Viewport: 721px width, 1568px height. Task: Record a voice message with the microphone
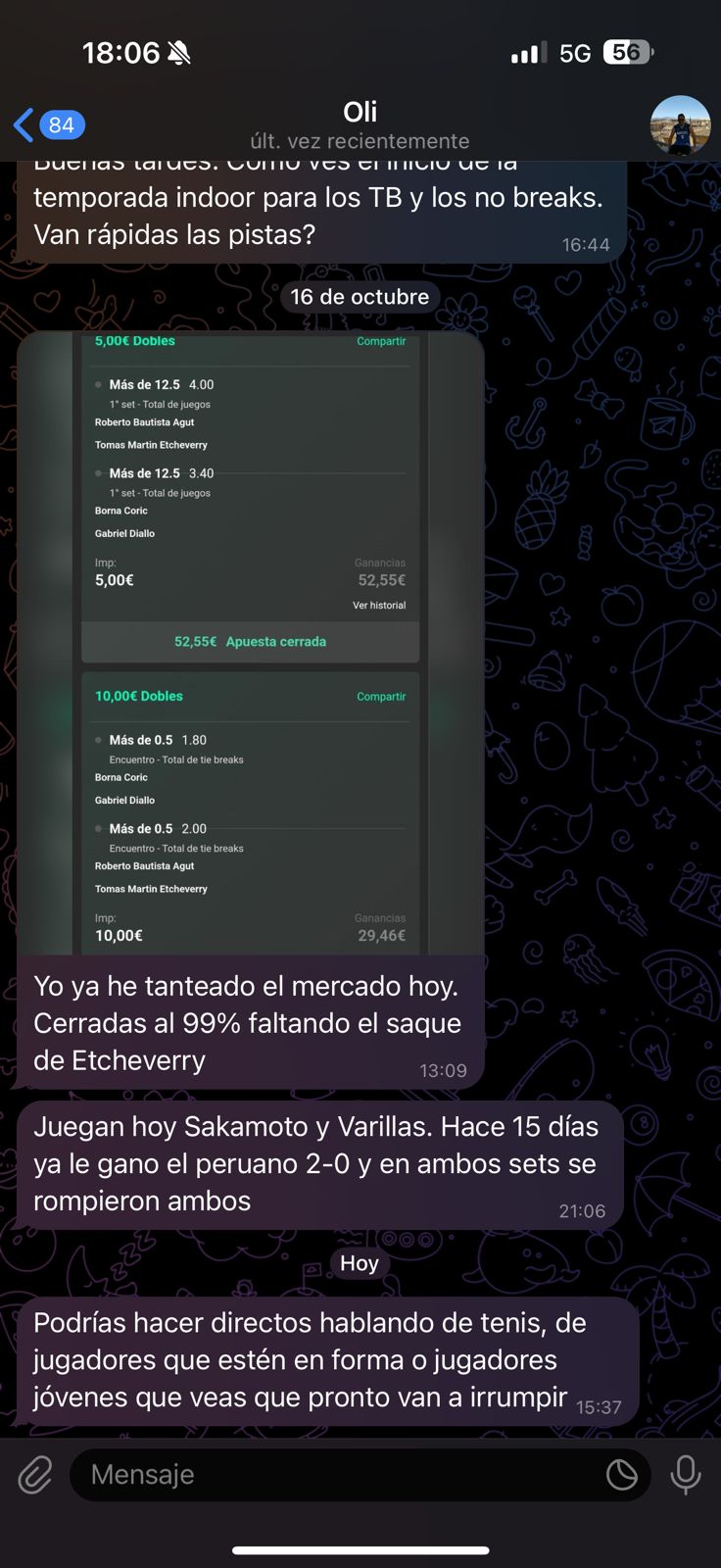[x=685, y=1474]
